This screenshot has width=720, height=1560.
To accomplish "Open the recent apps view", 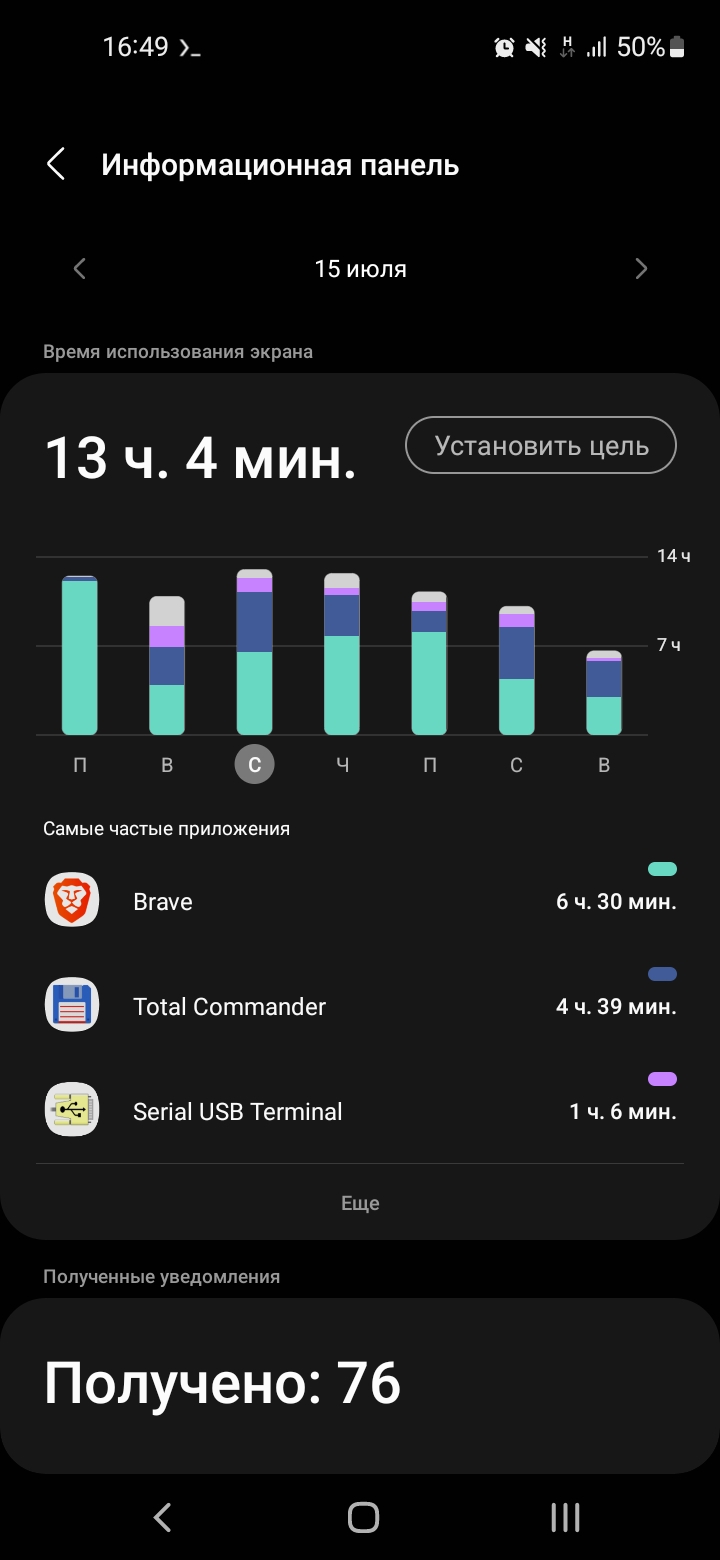I will (x=565, y=1517).
